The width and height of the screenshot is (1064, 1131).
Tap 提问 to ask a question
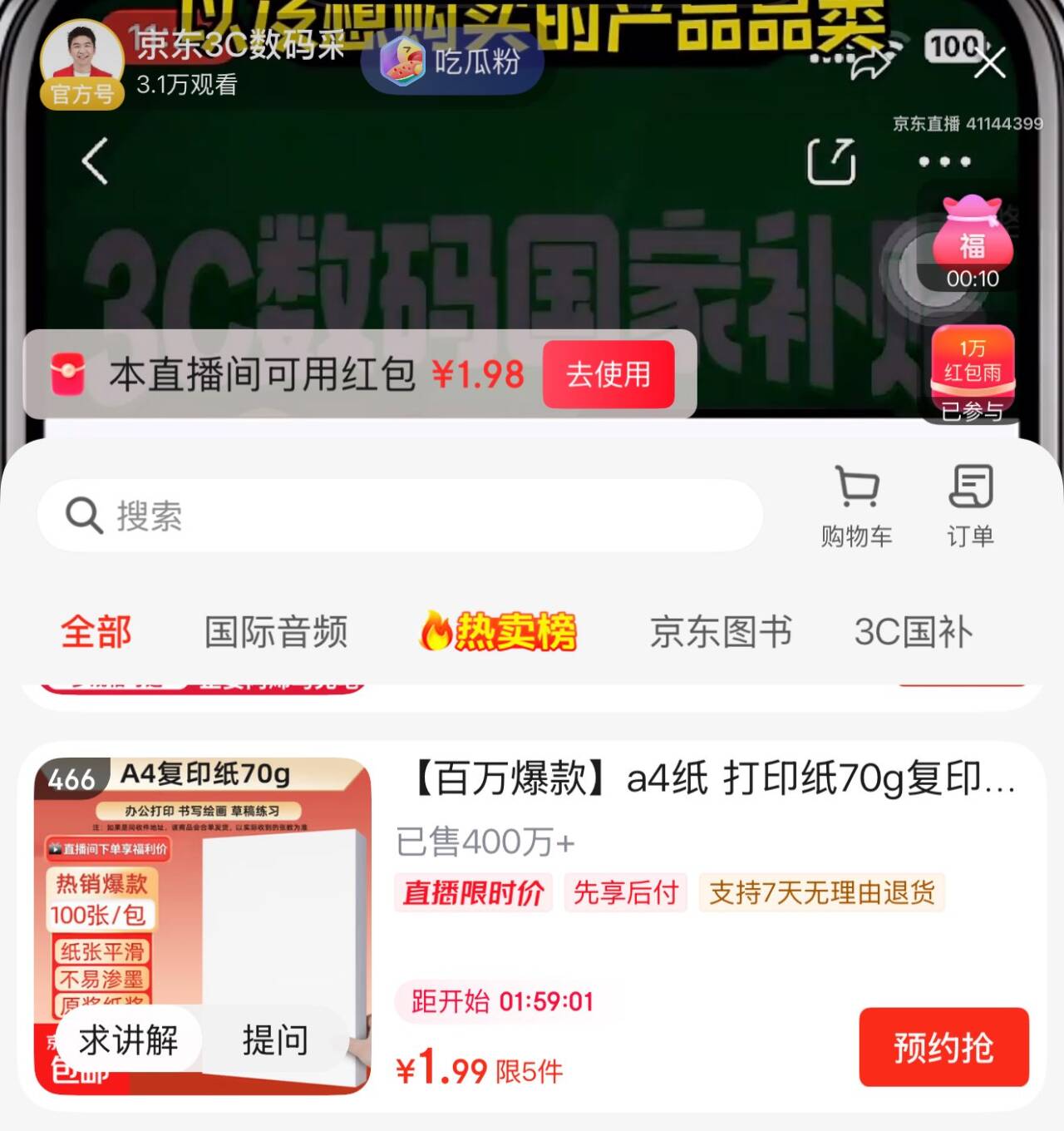click(275, 1040)
